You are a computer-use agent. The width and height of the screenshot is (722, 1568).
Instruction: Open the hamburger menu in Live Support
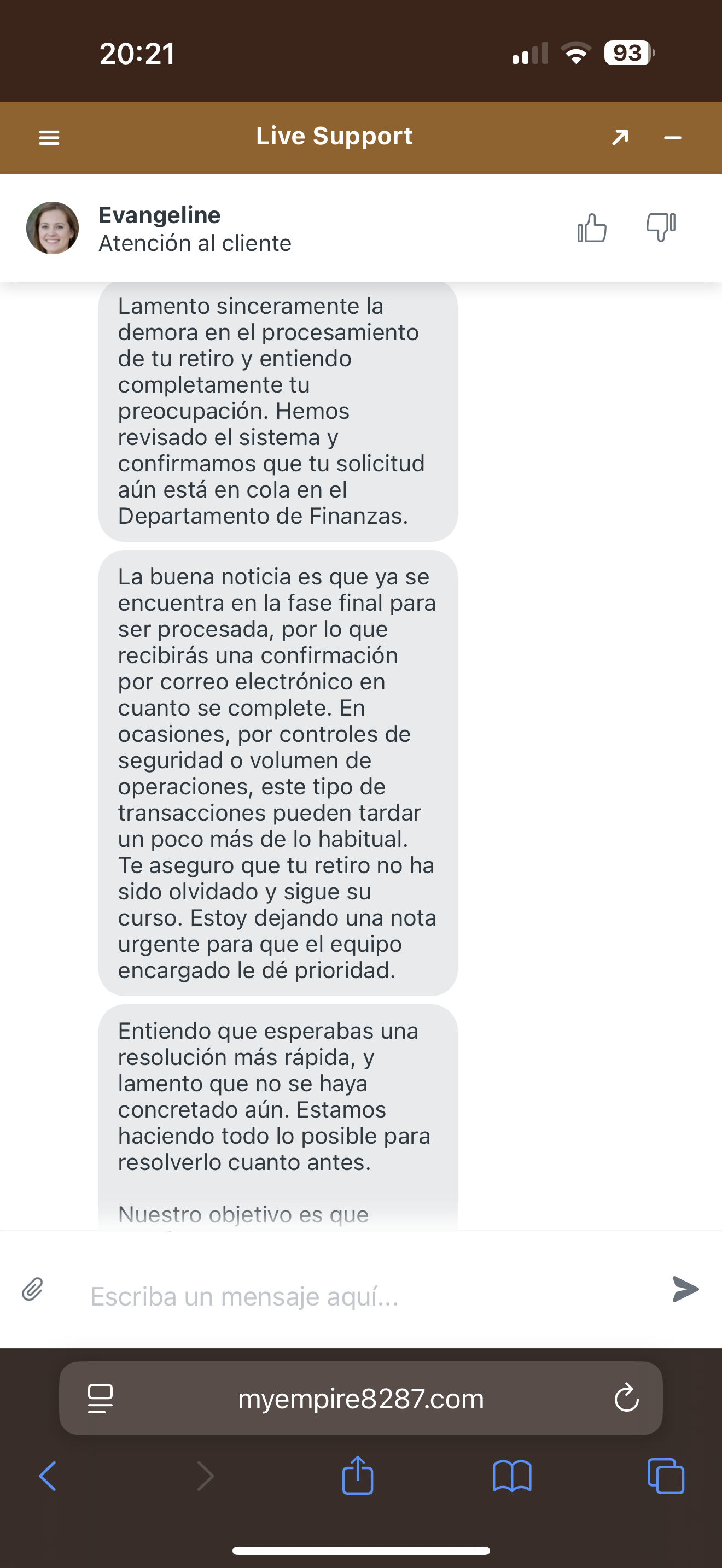[x=49, y=138]
